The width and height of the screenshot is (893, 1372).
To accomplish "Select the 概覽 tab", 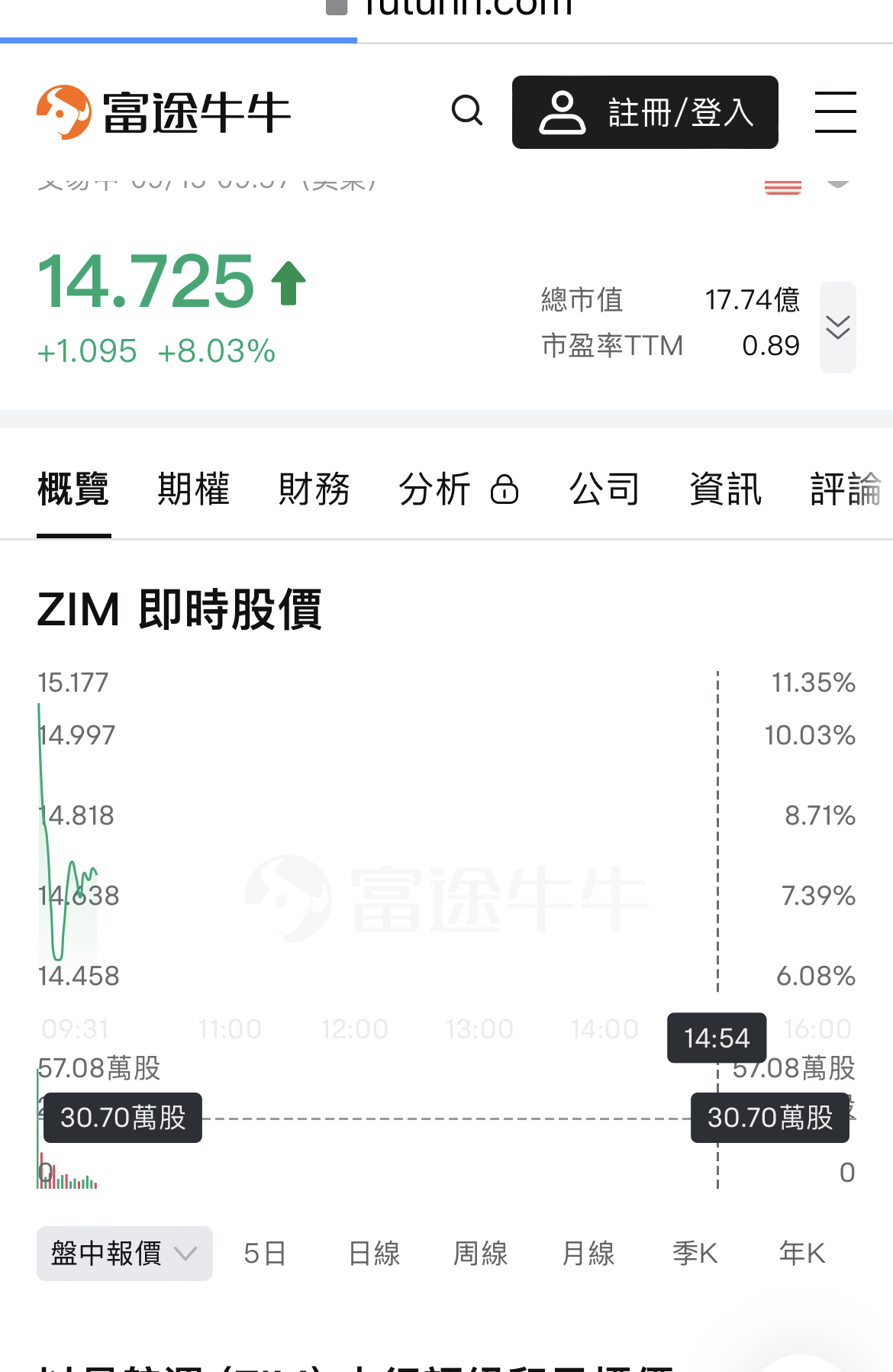I will pos(73,489).
